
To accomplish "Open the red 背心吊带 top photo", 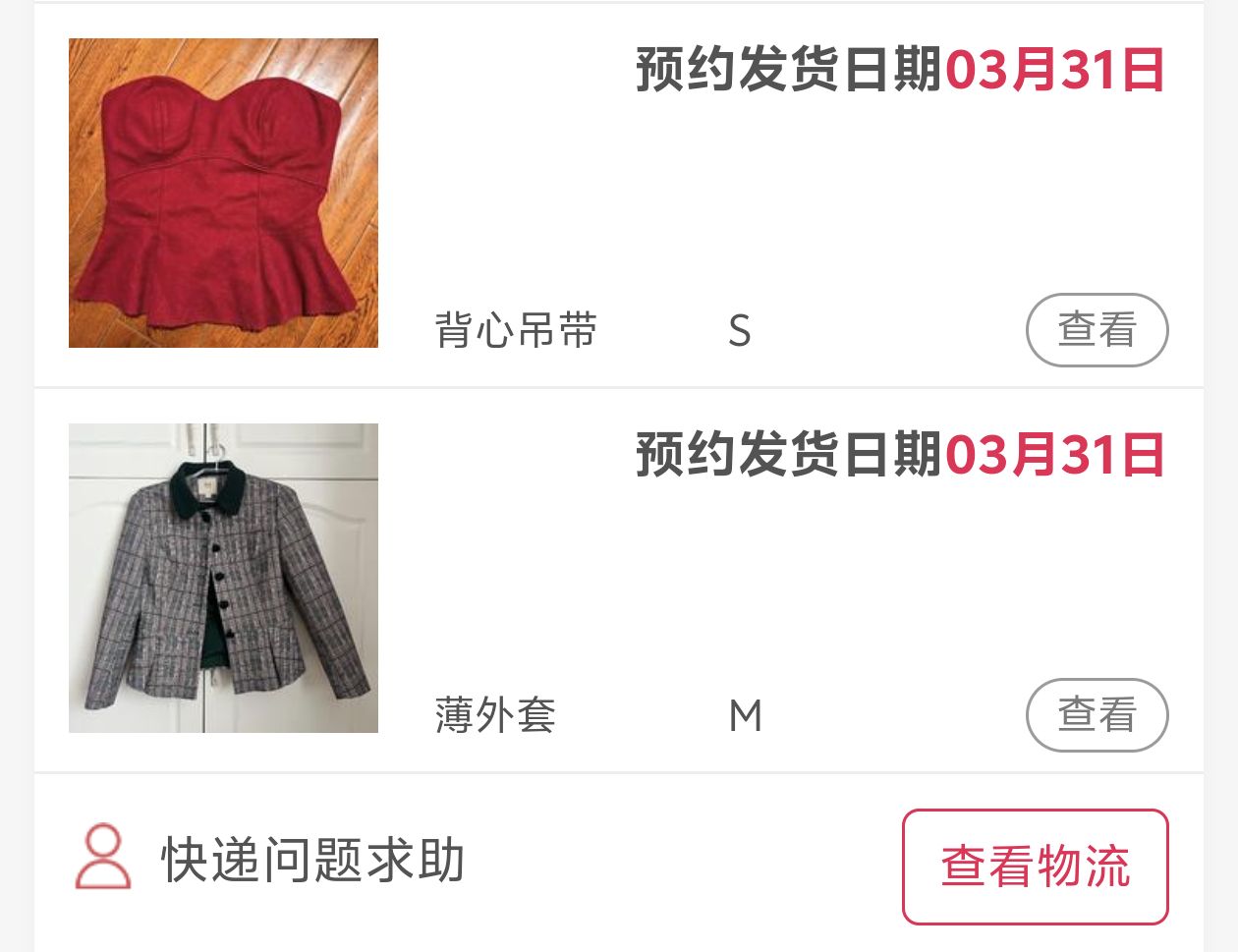I will 223,194.
